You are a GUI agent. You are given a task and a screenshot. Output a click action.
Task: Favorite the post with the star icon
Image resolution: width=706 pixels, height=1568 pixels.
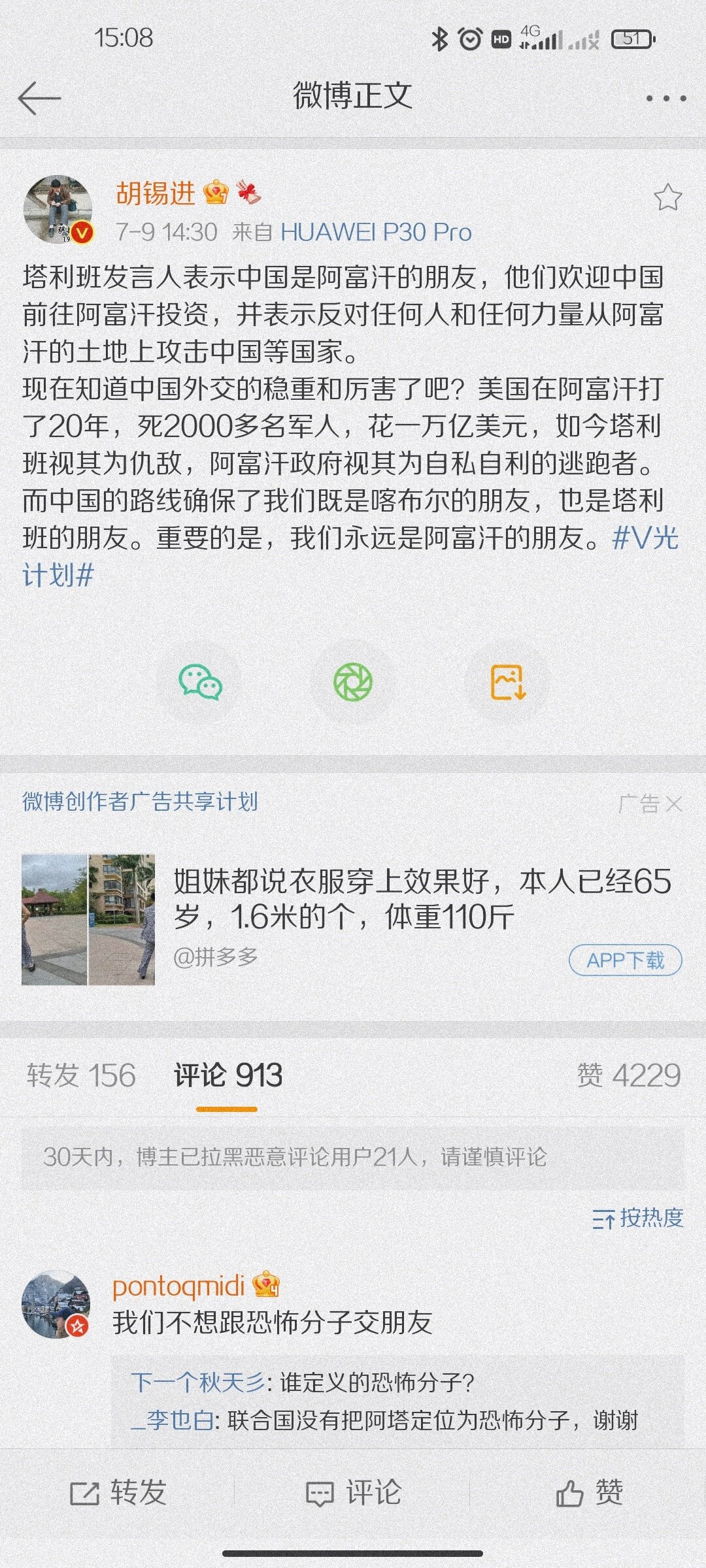pyautogui.click(x=667, y=197)
